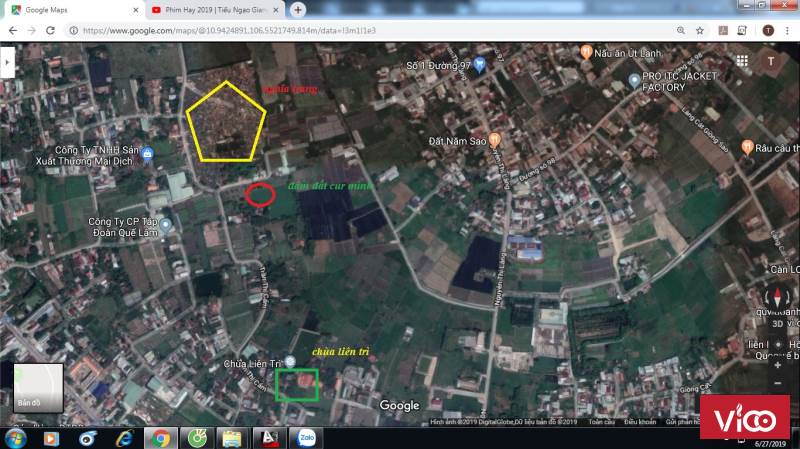This screenshot has height=449, width=800.
Task: Reset the map compass to north
Action: [x=778, y=298]
